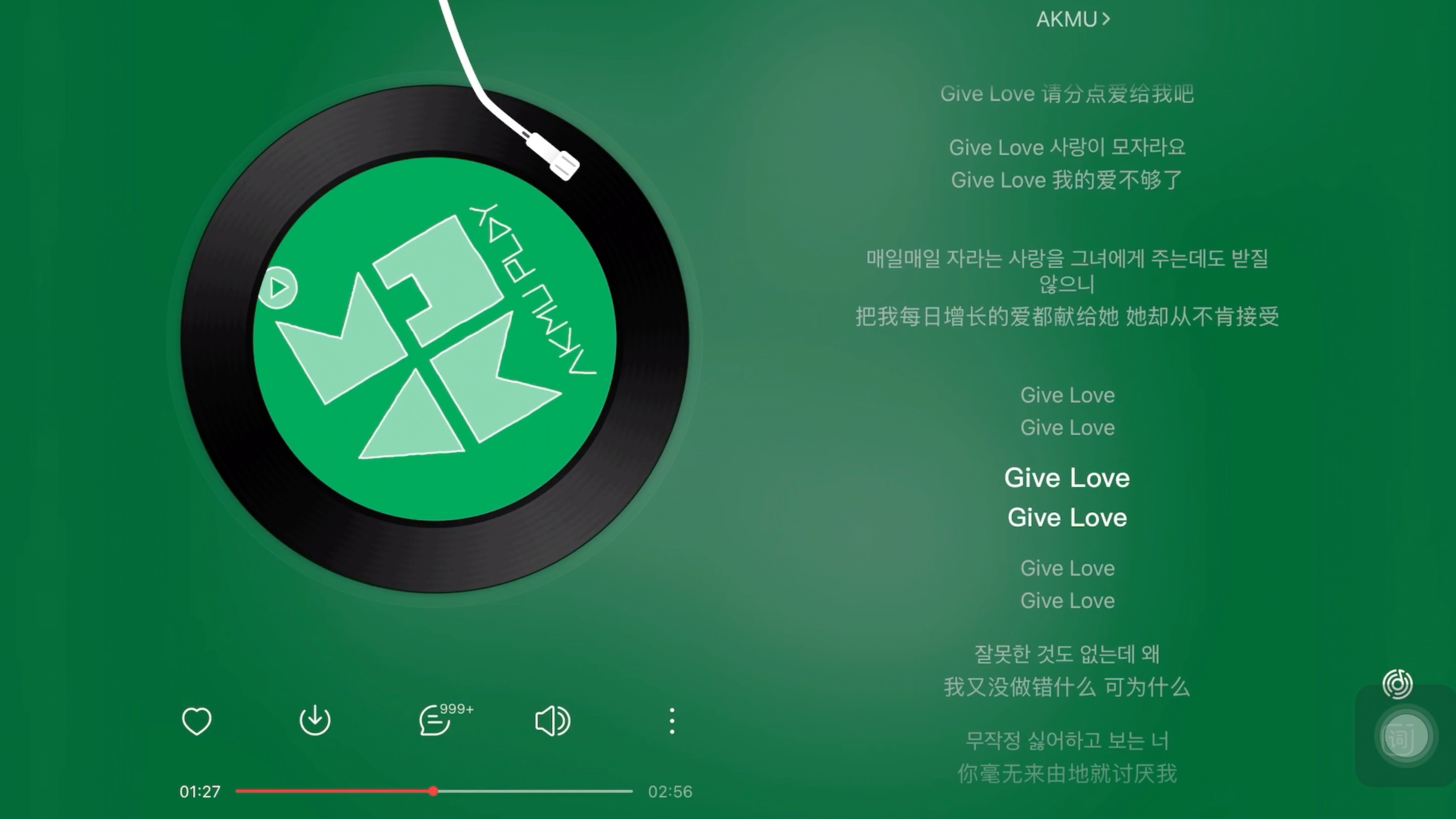1456x819 pixels.
Task: Tap the vinyl album cover
Action: tap(434, 339)
